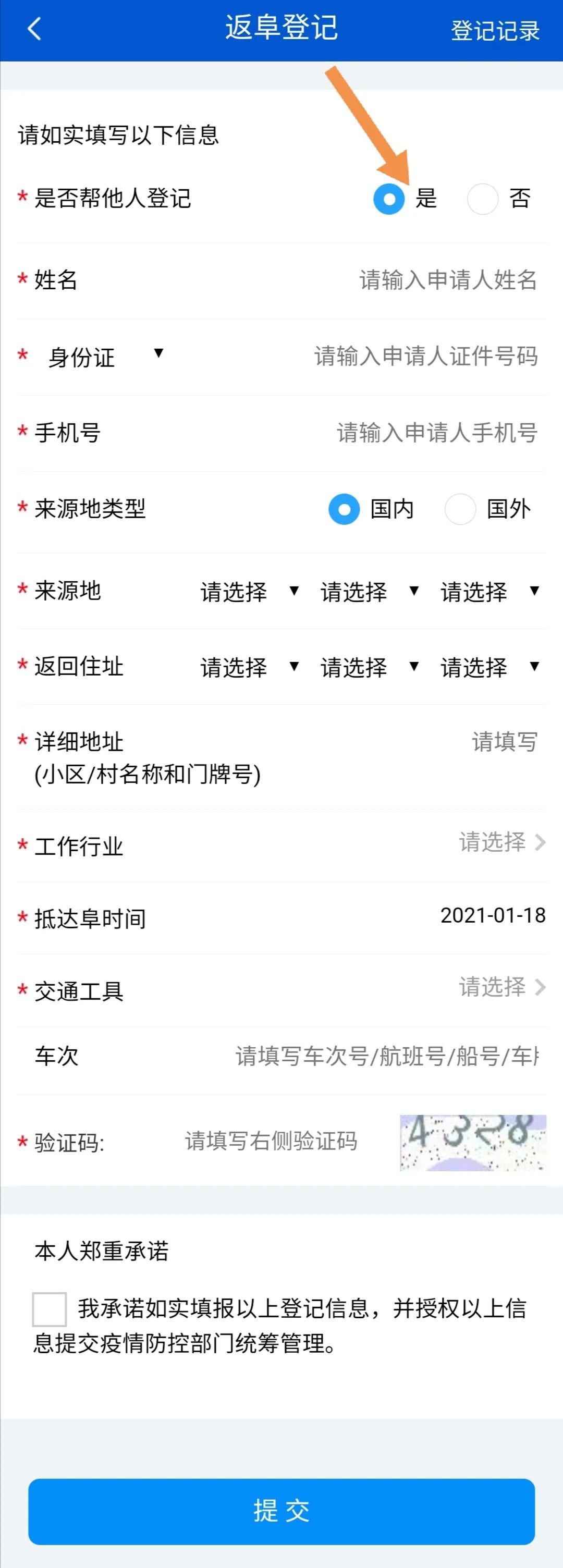The width and height of the screenshot is (563, 1568).
Task: Submit the form with 提交
Action: [281, 1511]
